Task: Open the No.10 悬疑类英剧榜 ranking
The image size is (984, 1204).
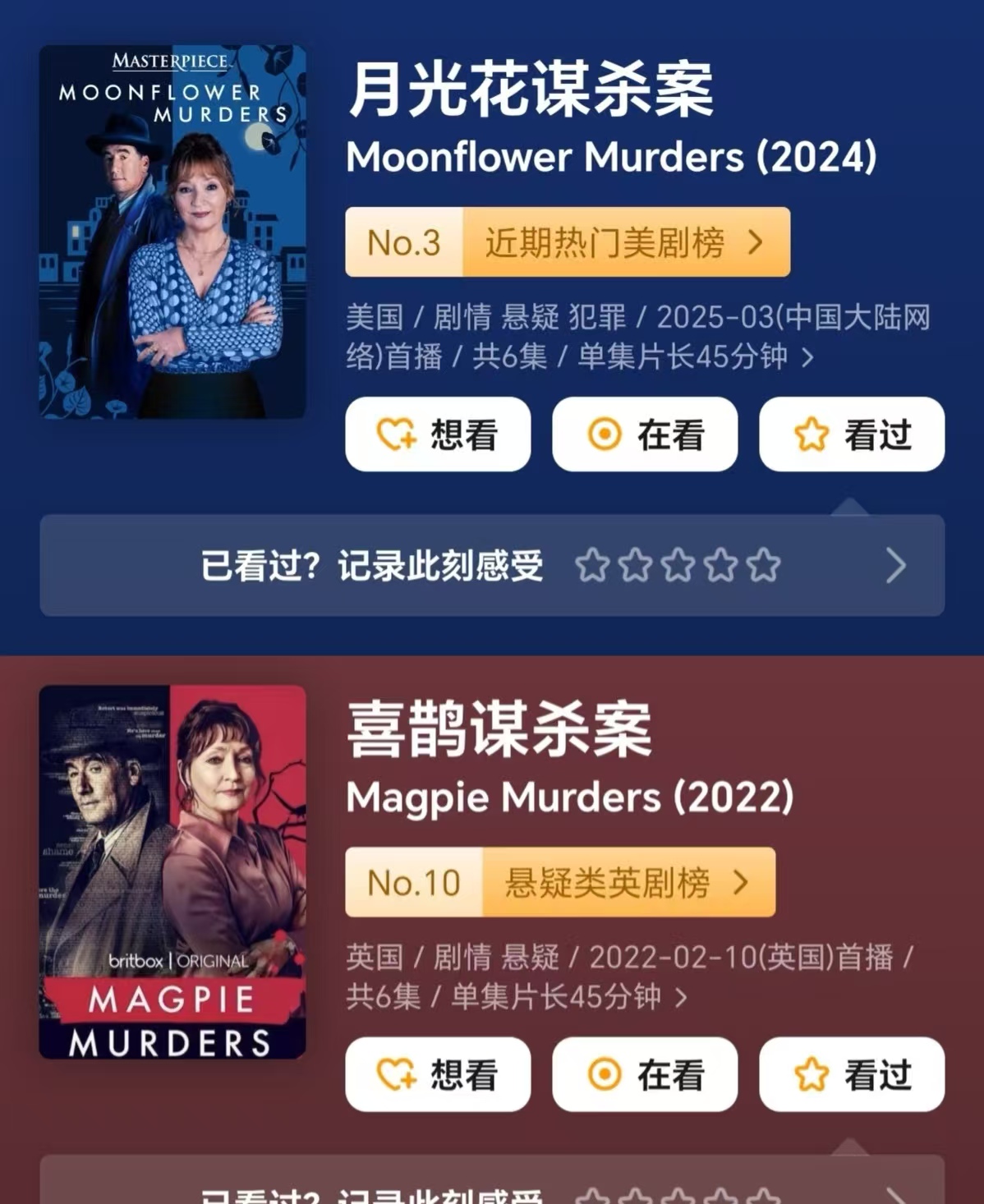Action: (560, 882)
